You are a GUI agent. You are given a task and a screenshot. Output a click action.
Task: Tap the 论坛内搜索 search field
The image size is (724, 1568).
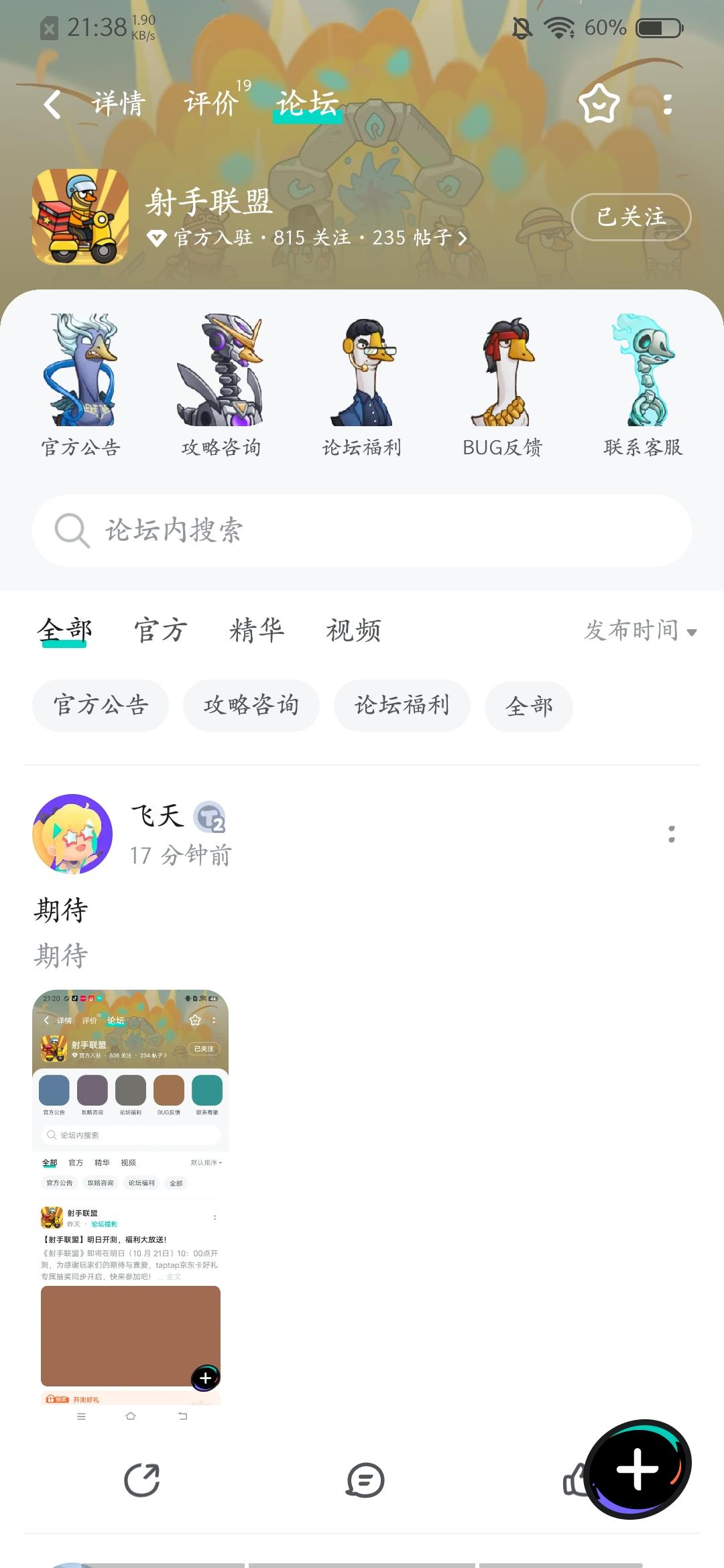tap(362, 530)
